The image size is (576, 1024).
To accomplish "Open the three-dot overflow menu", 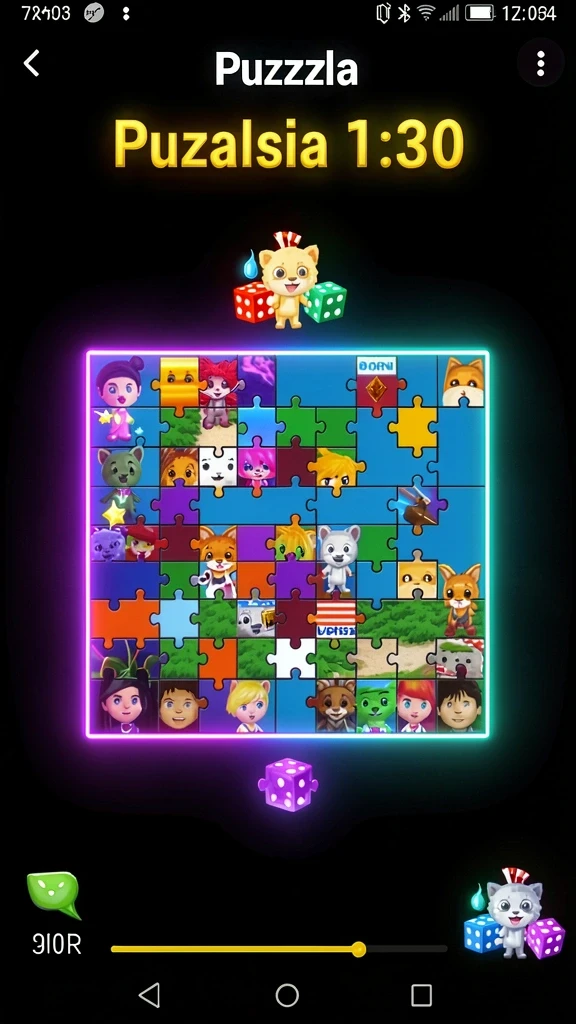I will click(x=540, y=64).
